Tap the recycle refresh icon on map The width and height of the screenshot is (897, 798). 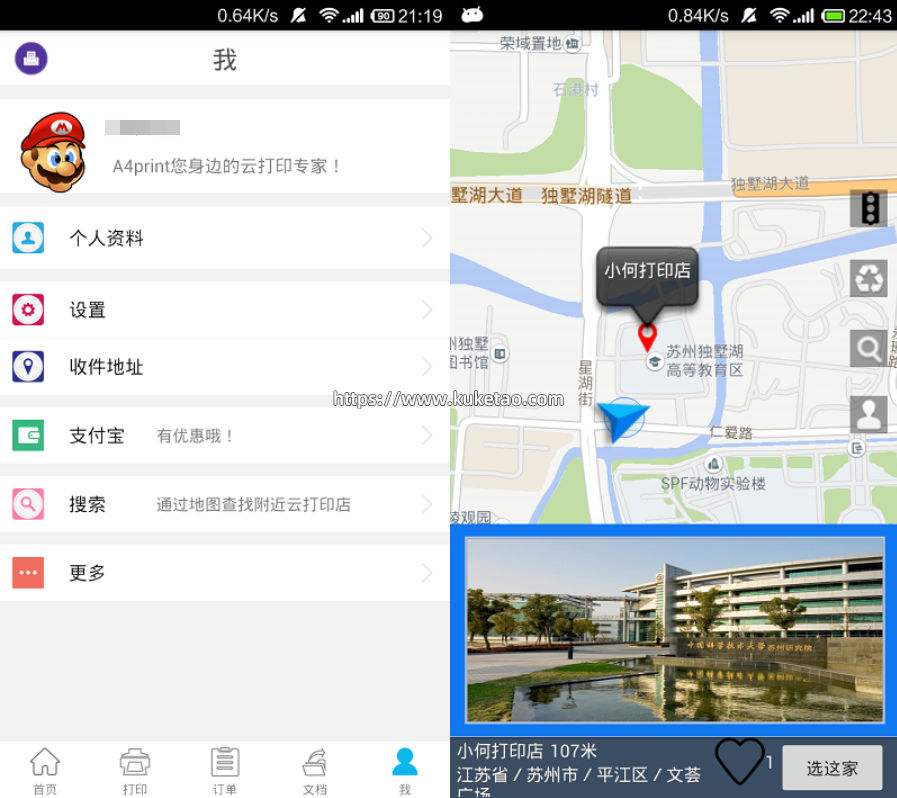[869, 278]
